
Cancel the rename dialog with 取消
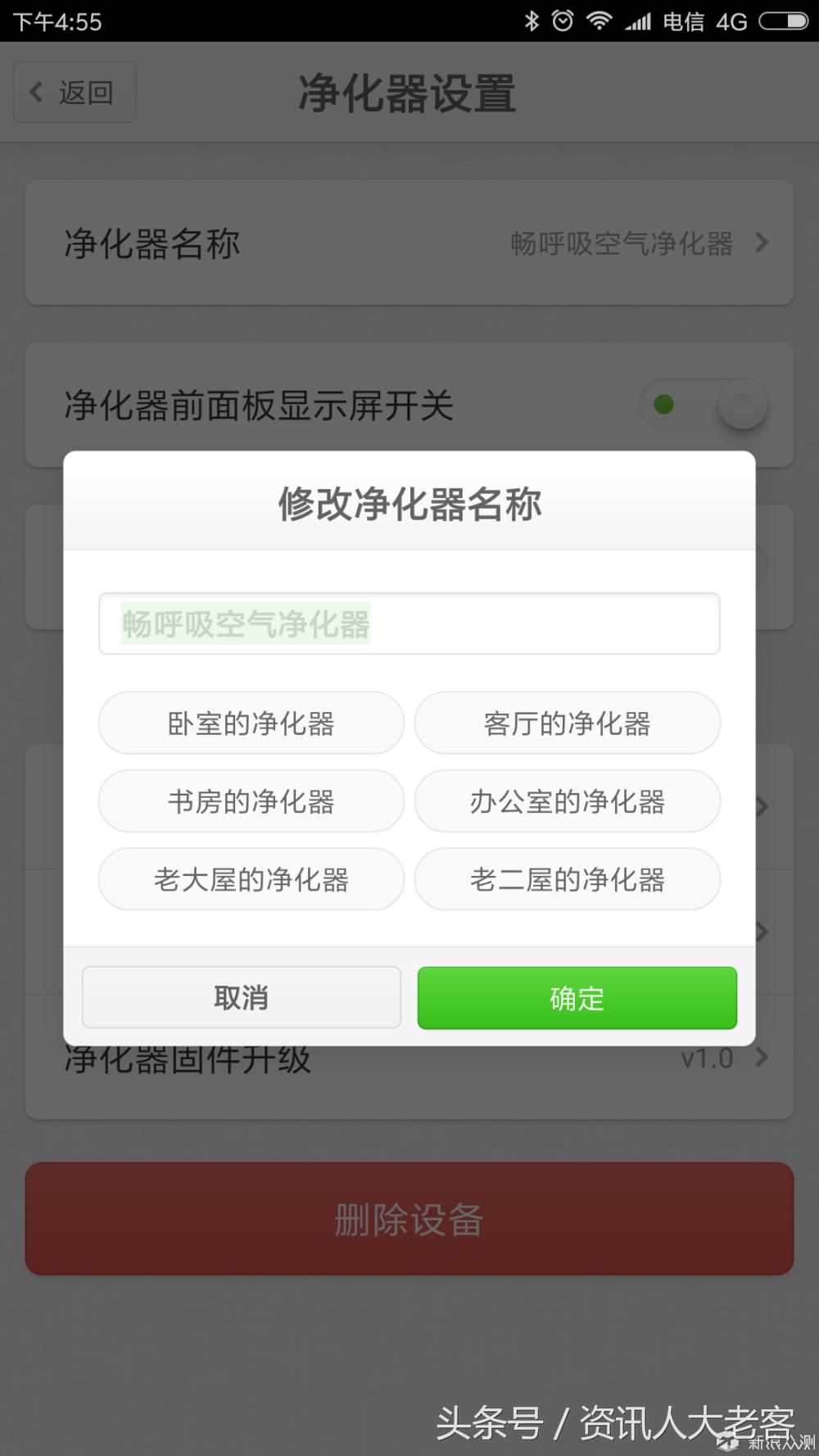[242, 998]
